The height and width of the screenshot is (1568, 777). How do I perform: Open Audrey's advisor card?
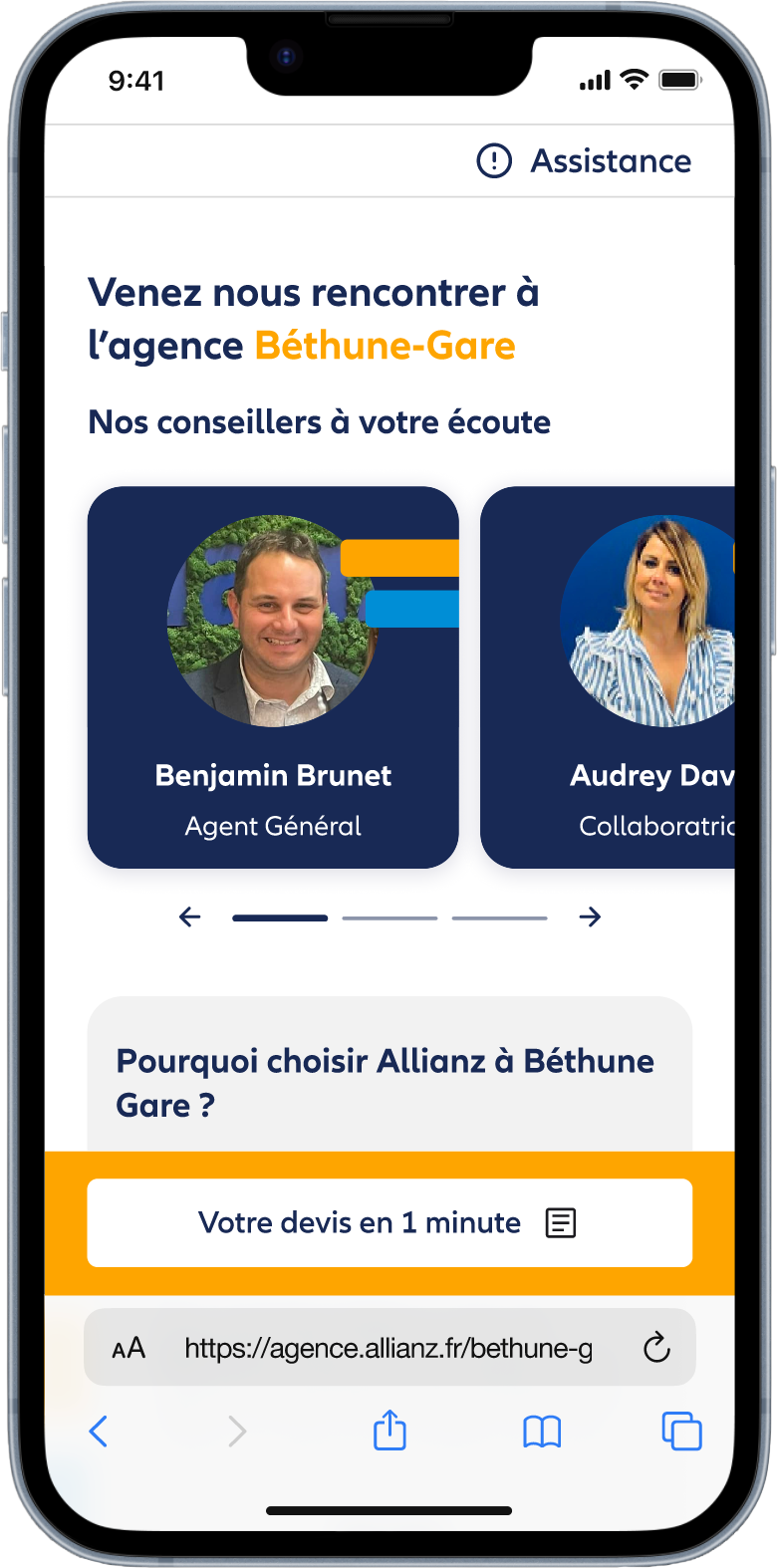pyautogui.click(x=608, y=677)
